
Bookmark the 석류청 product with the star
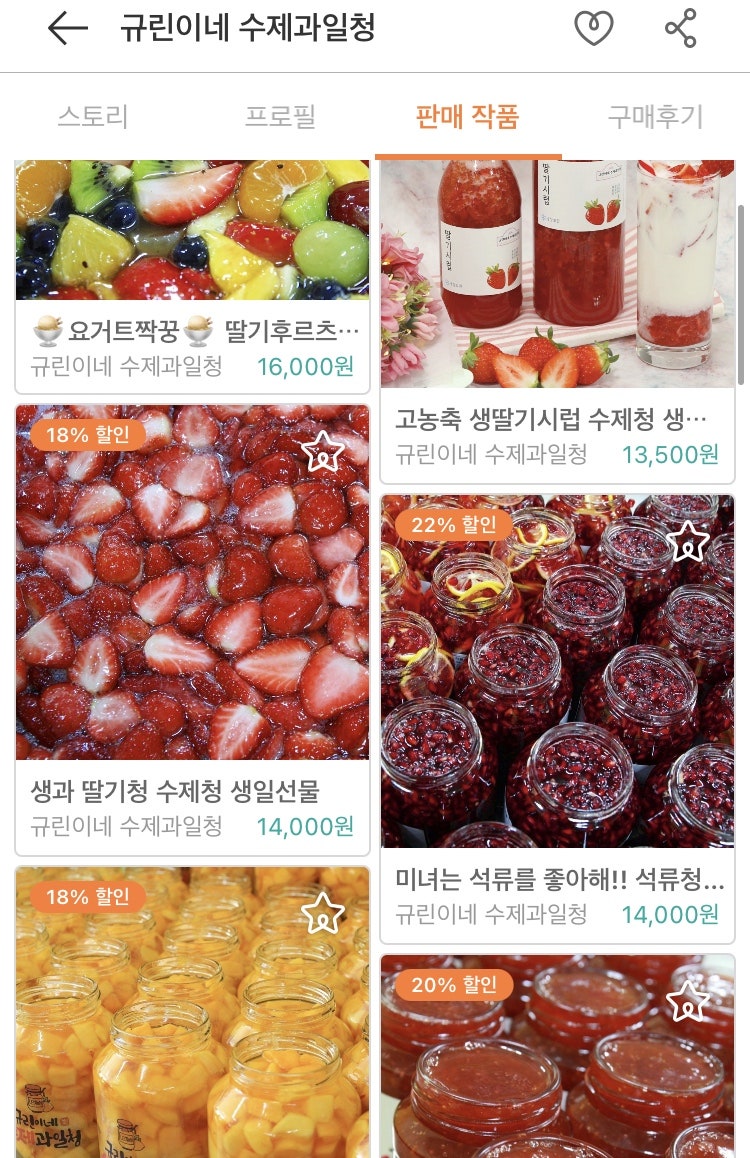click(x=687, y=542)
